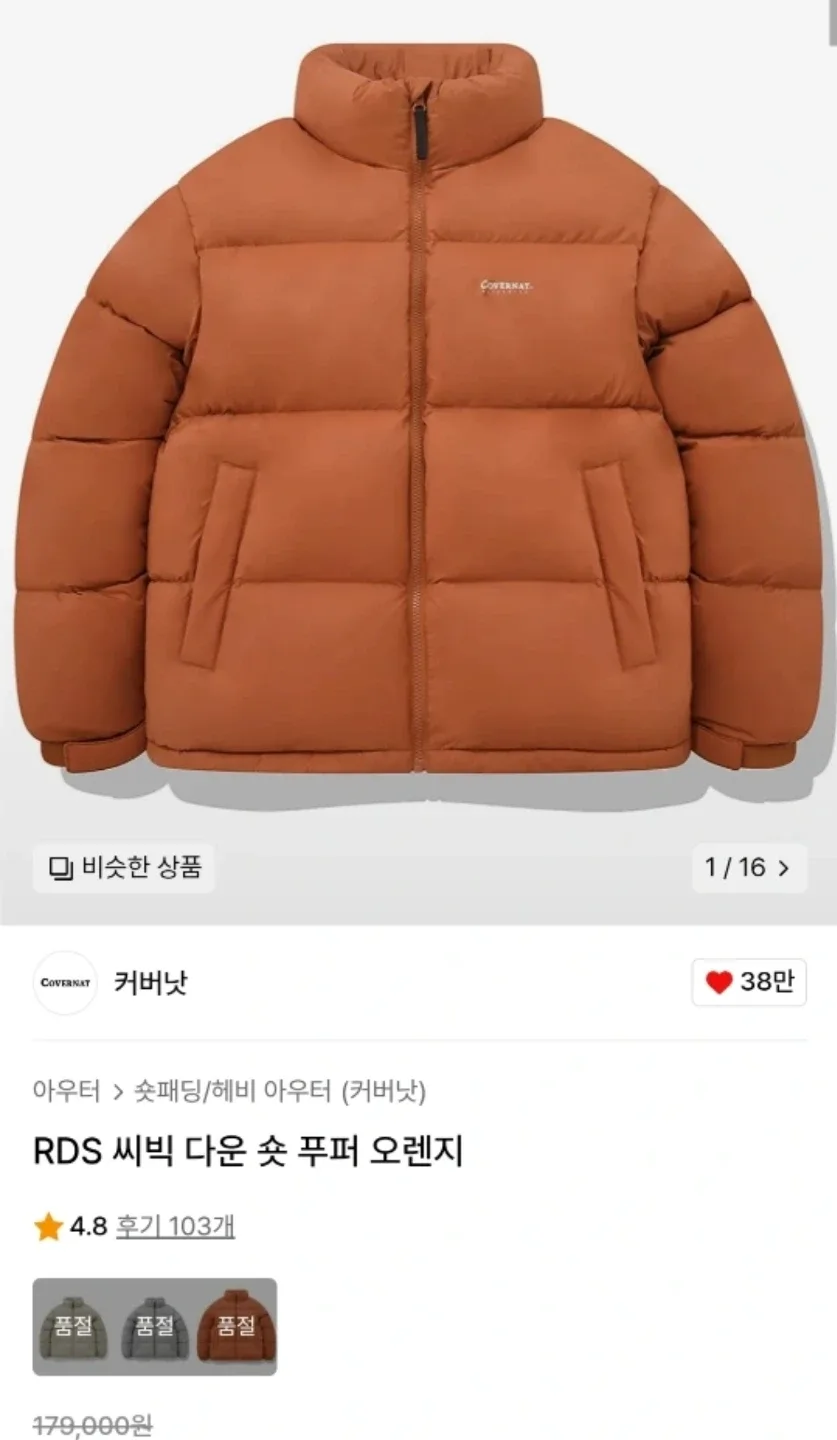The image size is (837, 1440).
Task: Select the orange color jacket option
Action: pos(236,1326)
